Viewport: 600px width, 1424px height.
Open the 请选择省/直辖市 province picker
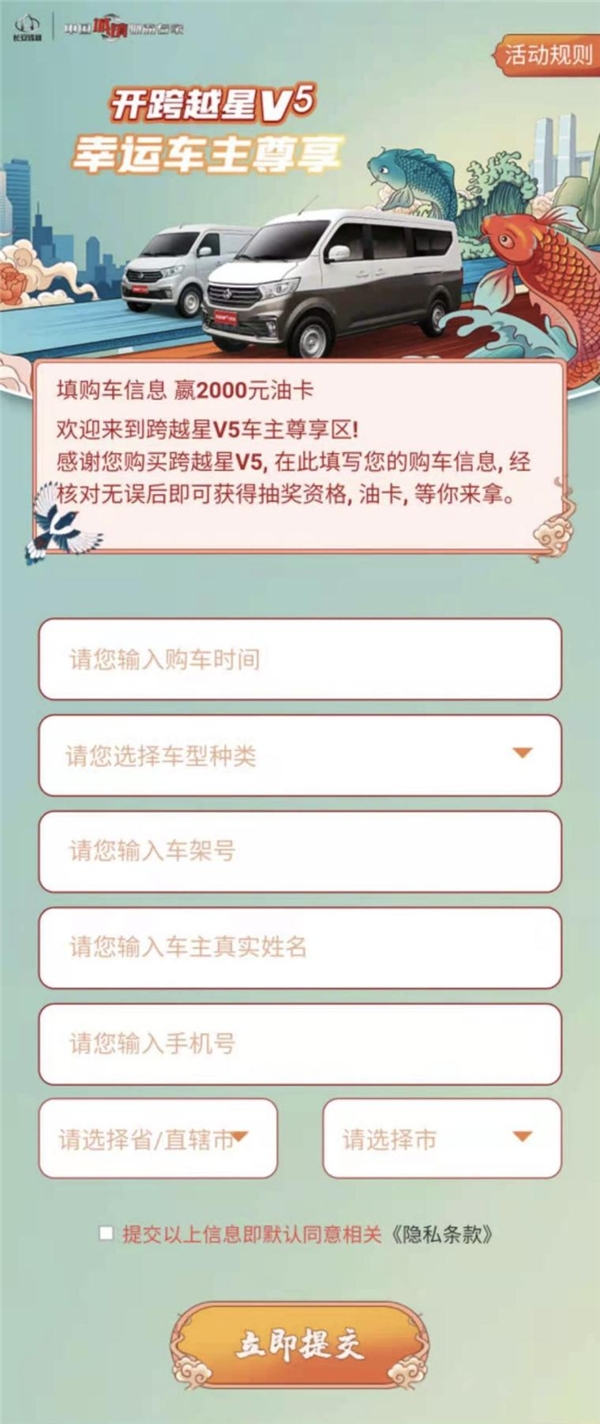pyautogui.click(x=158, y=1138)
